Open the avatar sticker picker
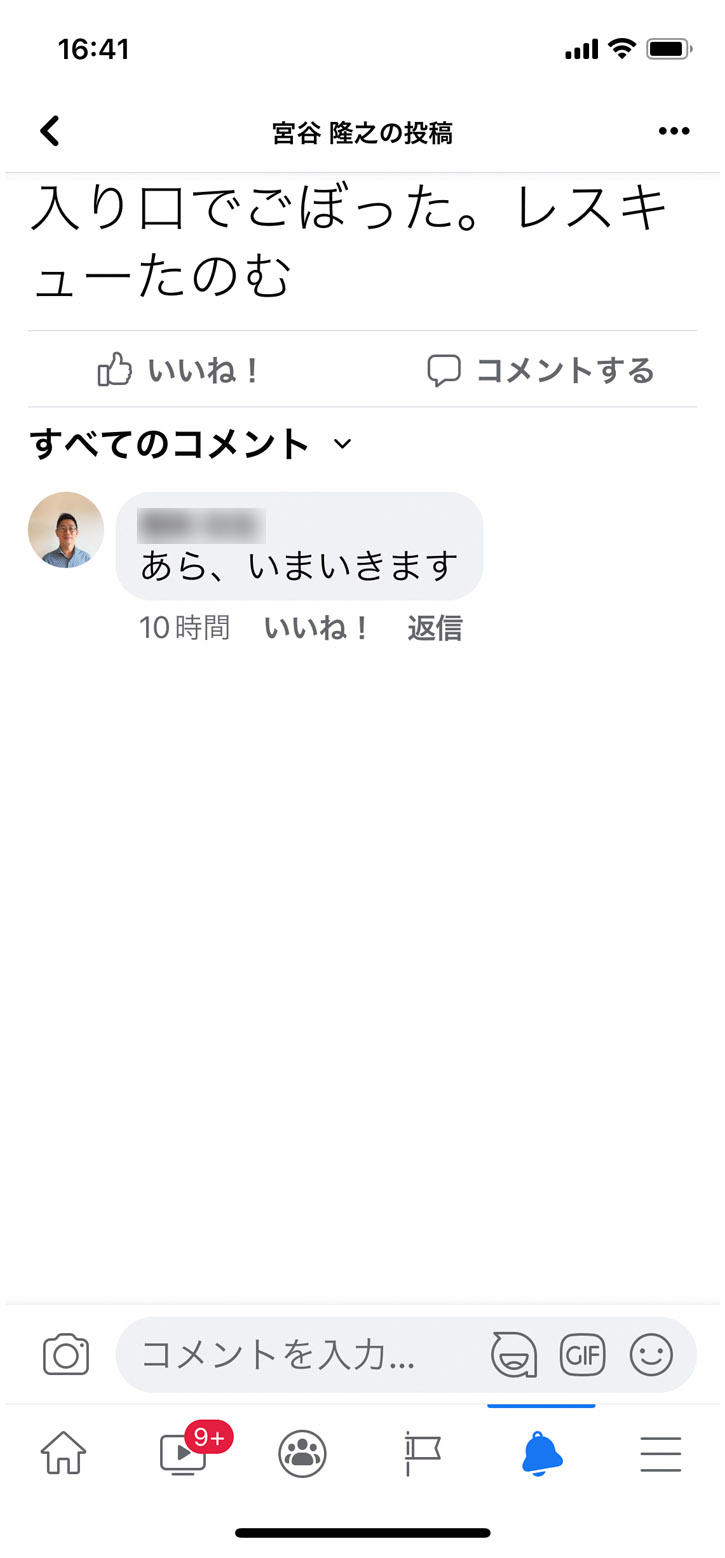Image resolution: width=725 pixels, height=1558 pixels. (514, 1355)
